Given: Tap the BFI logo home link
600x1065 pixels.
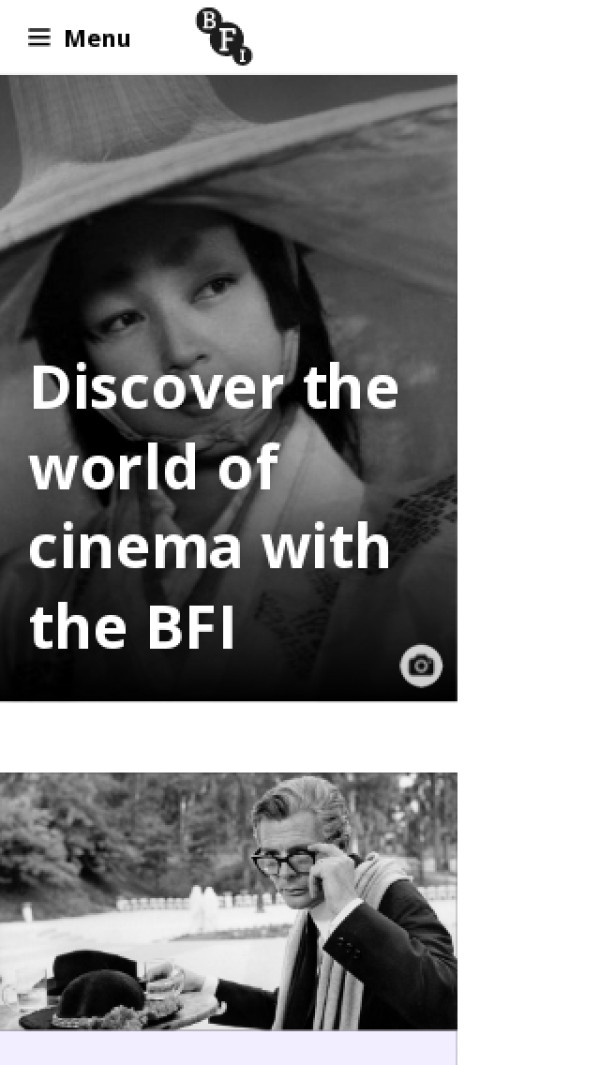Looking at the screenshot, I should tap(224, 37).
